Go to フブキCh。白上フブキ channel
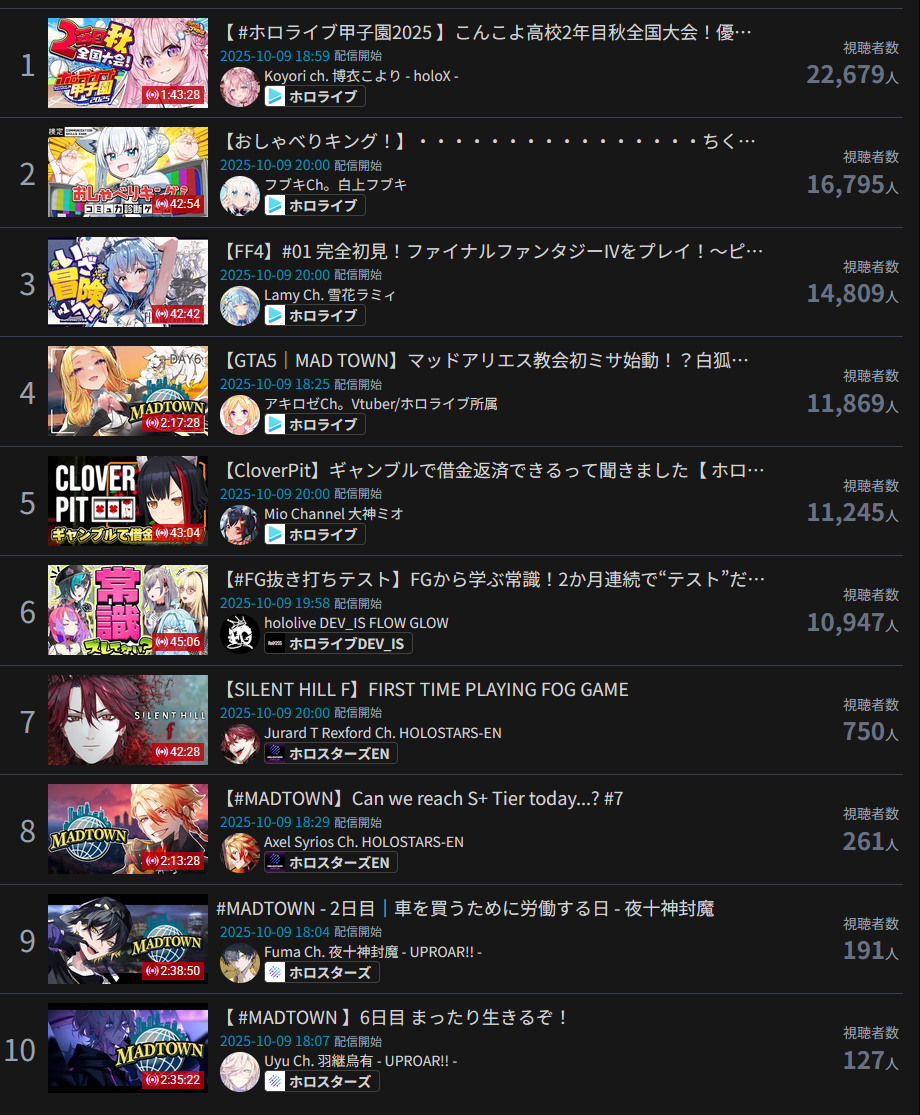The height and width of the screenshot is (1115, 920). point(335,184)
